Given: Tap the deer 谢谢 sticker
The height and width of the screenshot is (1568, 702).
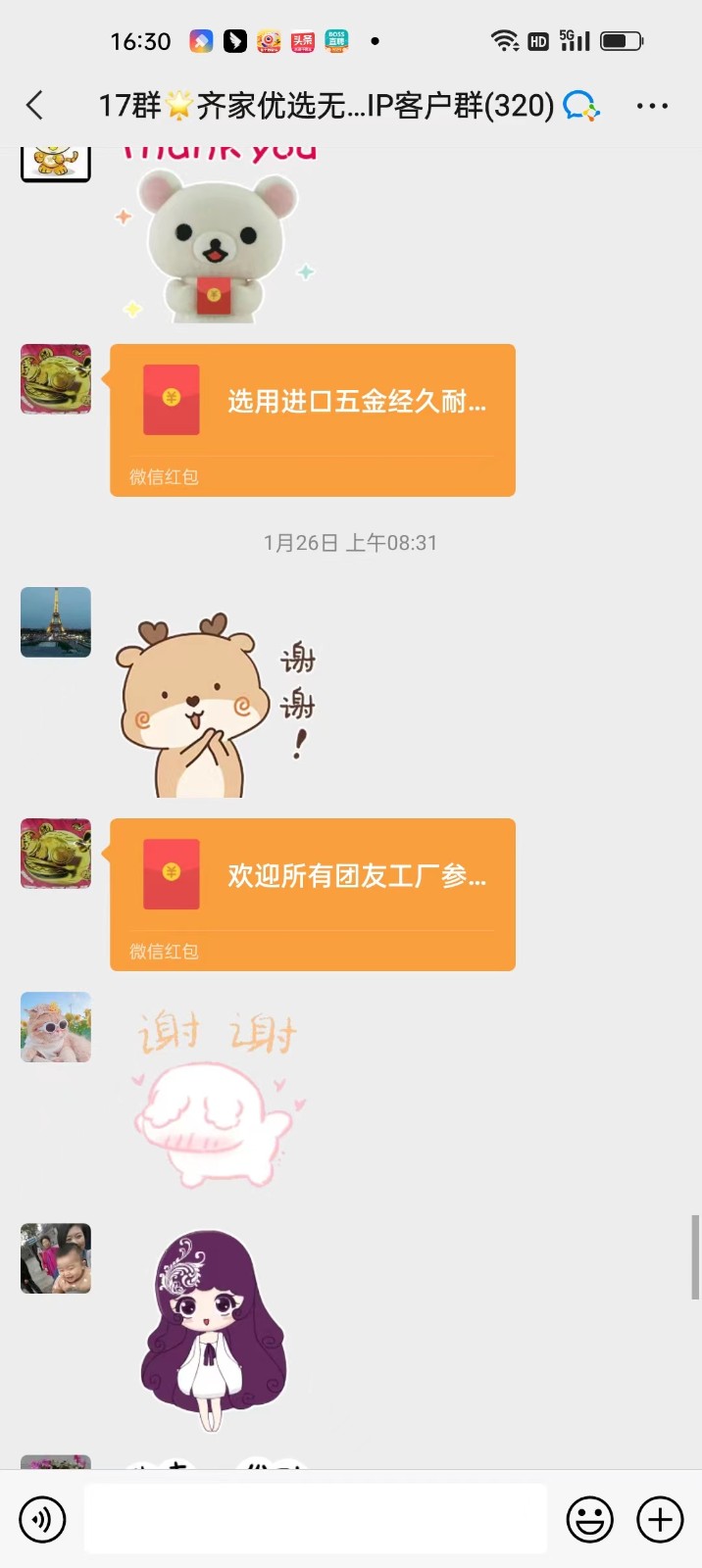Looking at the screenshot, I should [214, 706].
